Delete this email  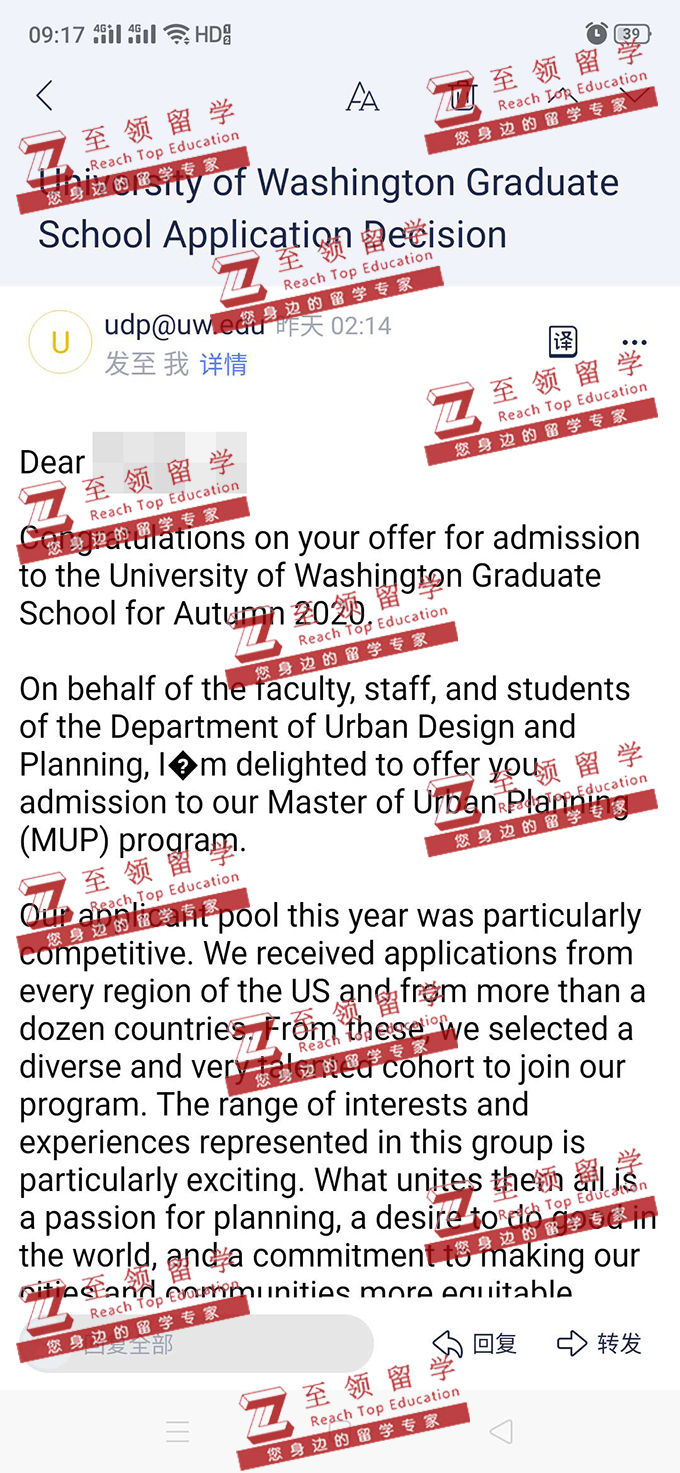461,97
